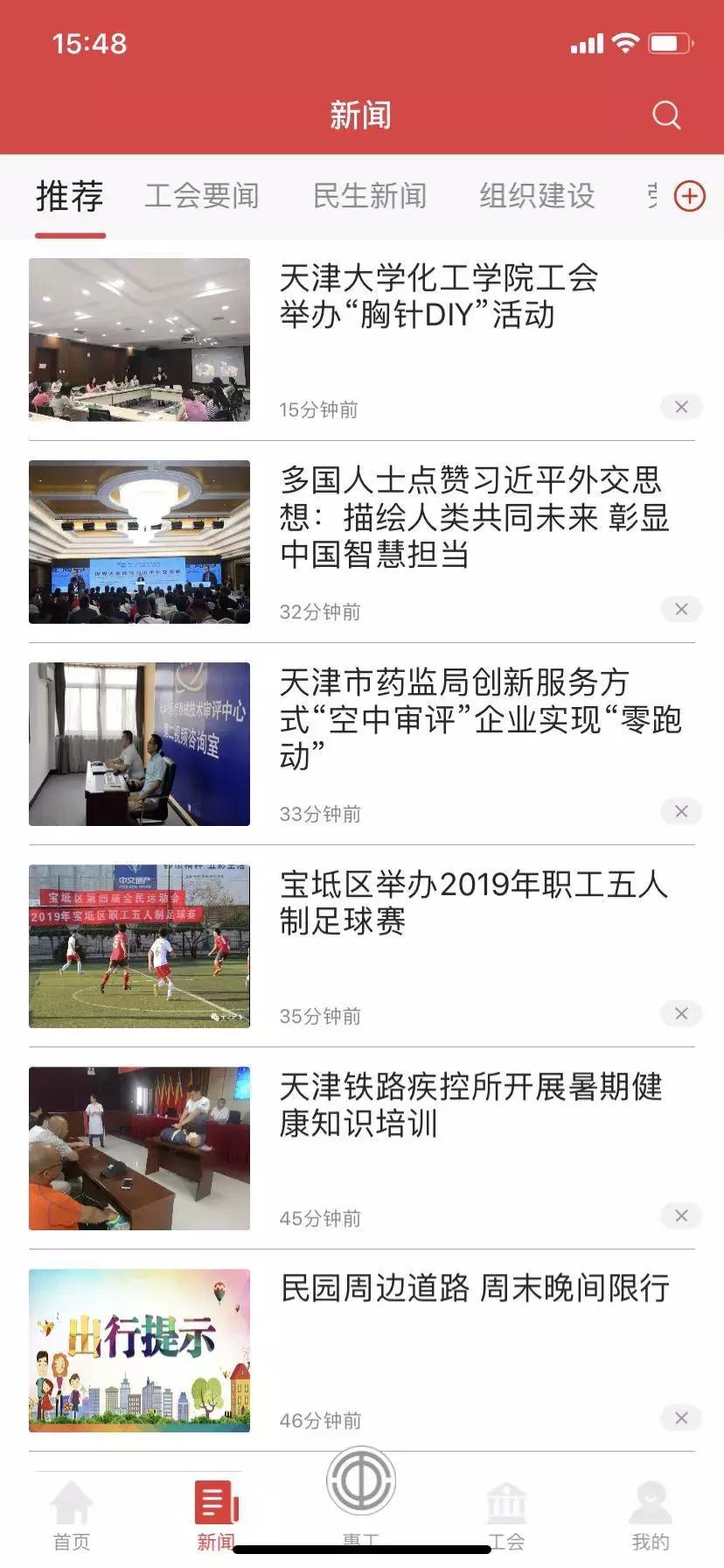Tap the red plus icon to add channels

click(x=690, y=197)
